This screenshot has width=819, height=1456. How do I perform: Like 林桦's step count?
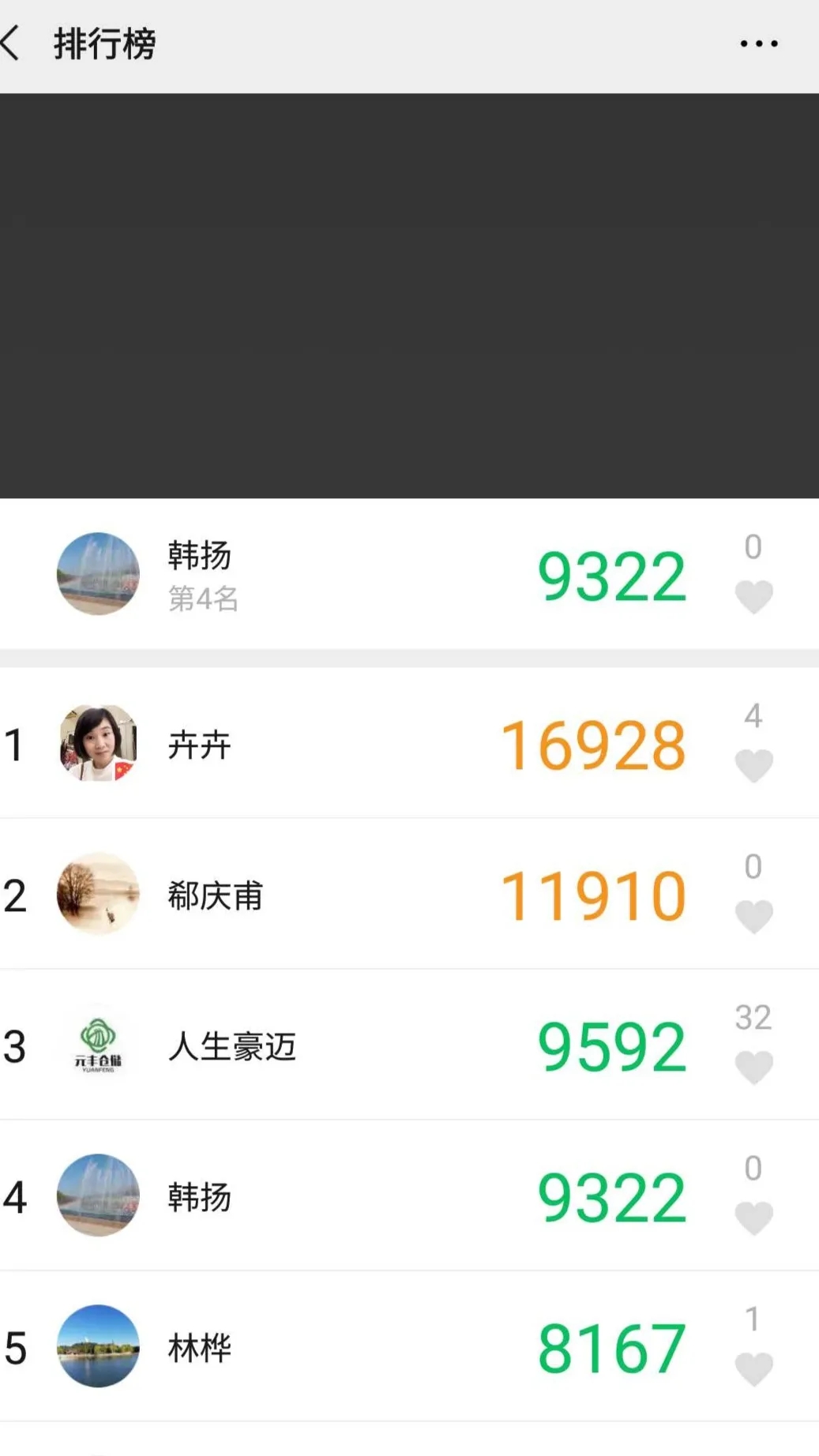(753, 1368)
